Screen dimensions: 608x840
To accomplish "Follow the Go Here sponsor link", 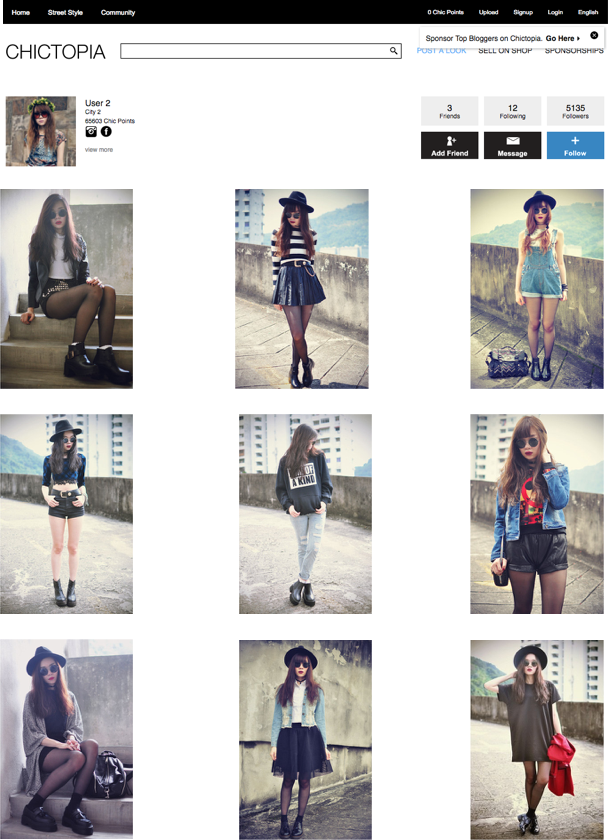I will tap(562, 38).
